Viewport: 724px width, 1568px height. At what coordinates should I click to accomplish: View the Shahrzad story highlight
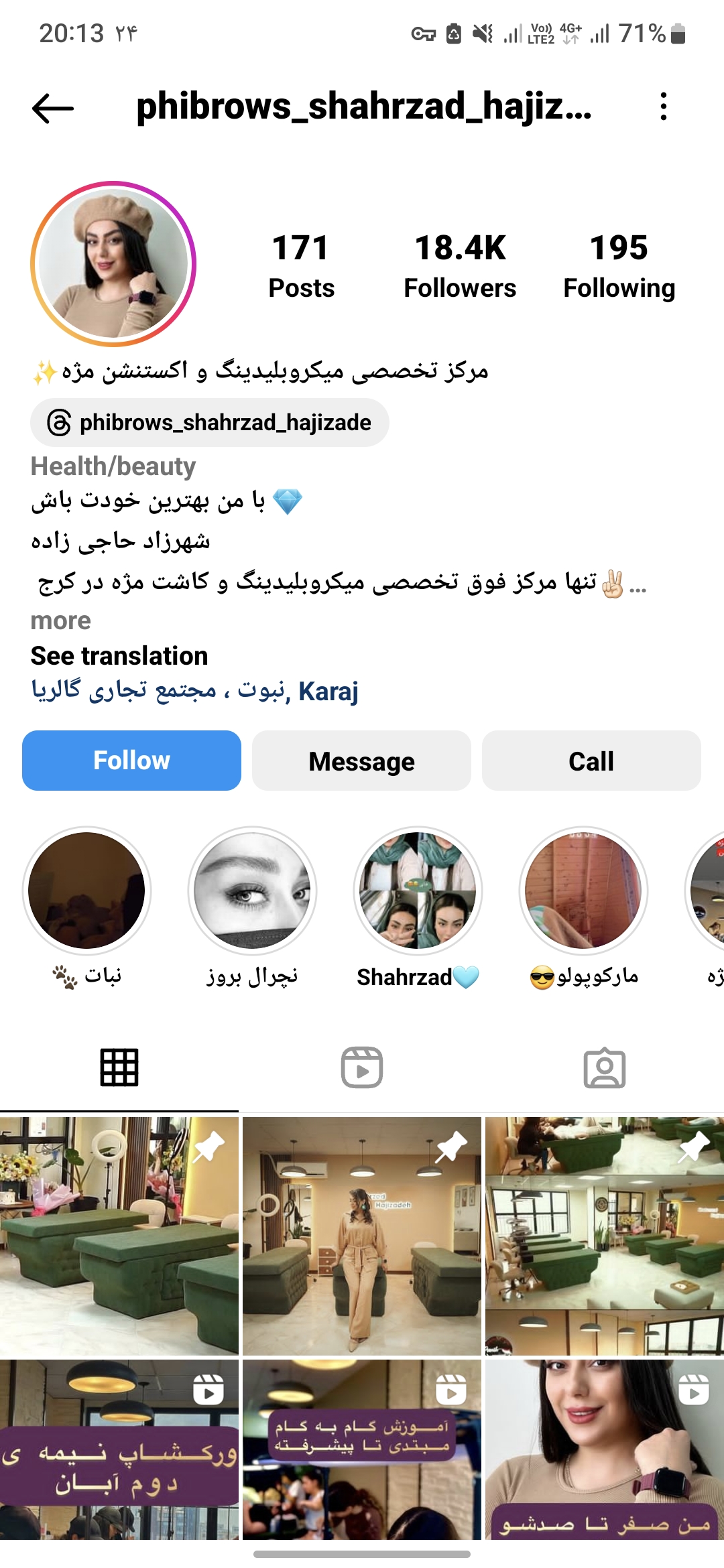418,891
